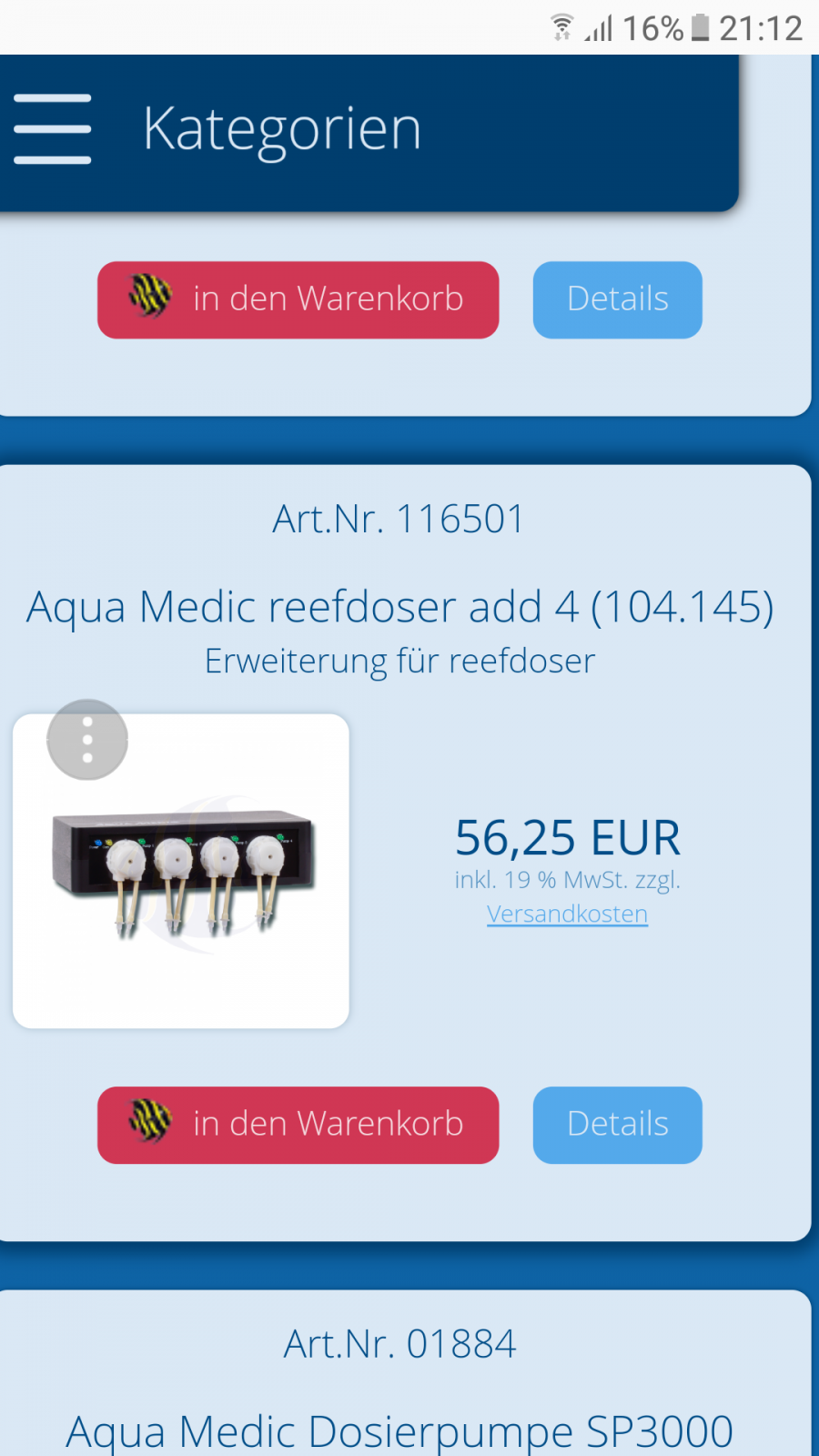Open the three-dot overlay on the product image
819x1456 pixels.
[x=87, y=740]
